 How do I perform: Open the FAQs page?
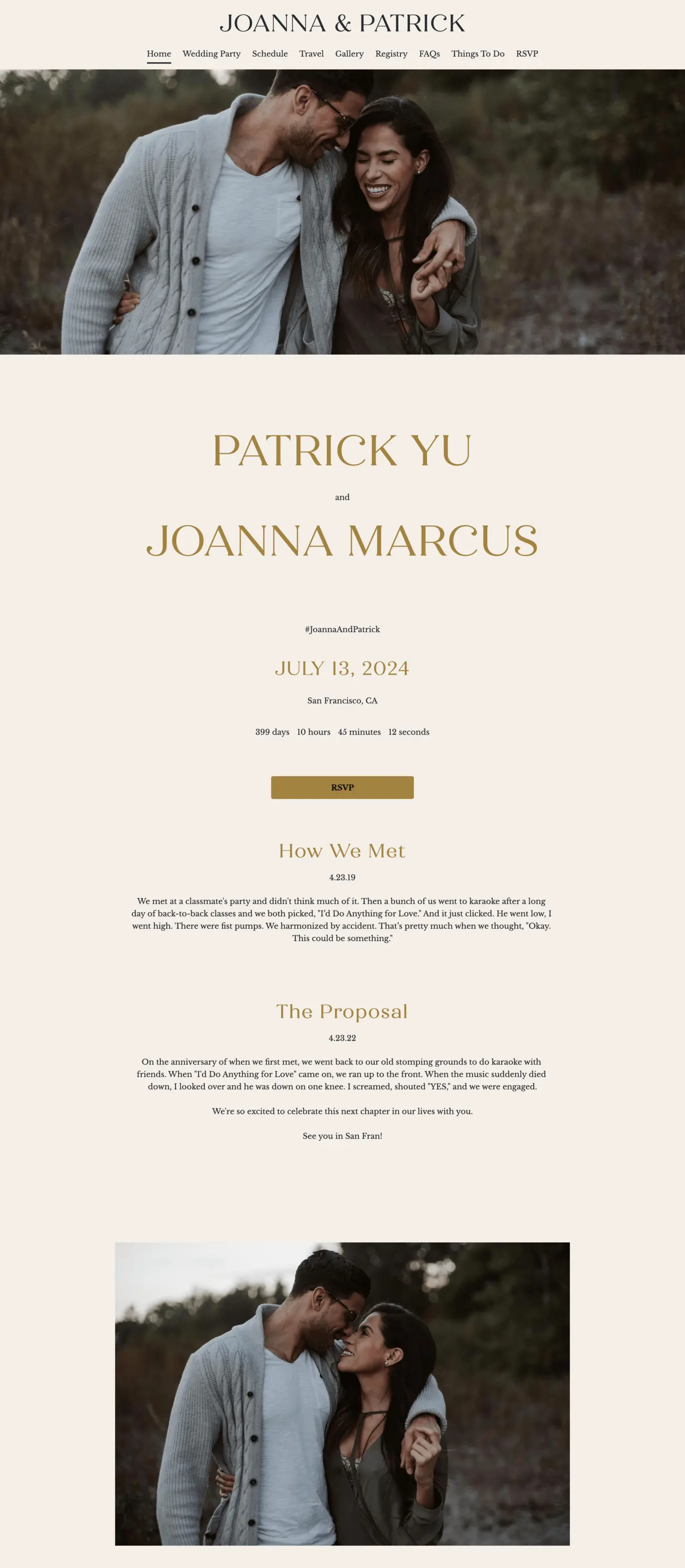429,54
